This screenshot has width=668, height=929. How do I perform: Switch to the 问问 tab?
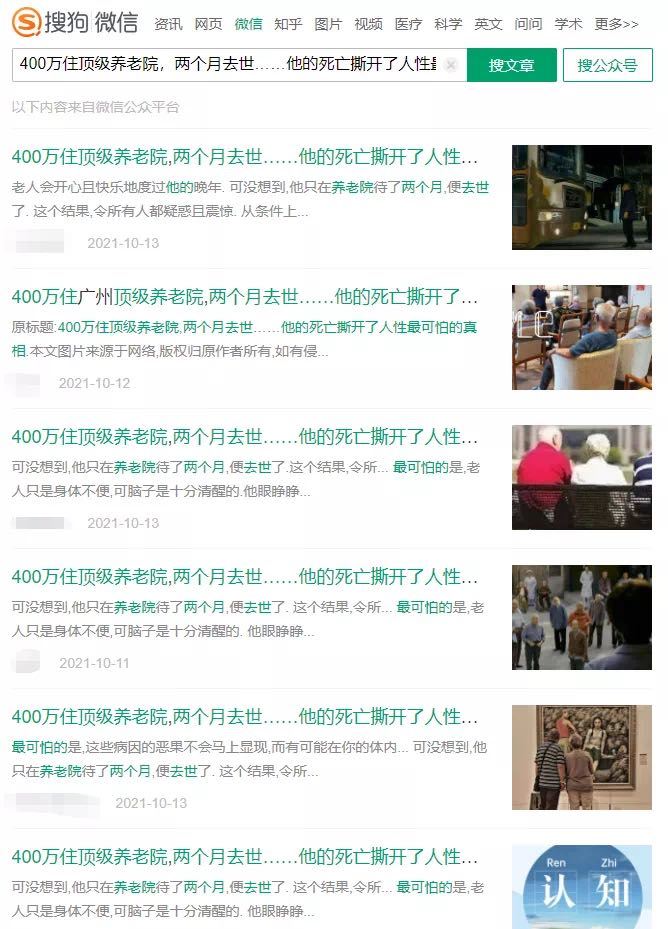(x=528, y=24)
